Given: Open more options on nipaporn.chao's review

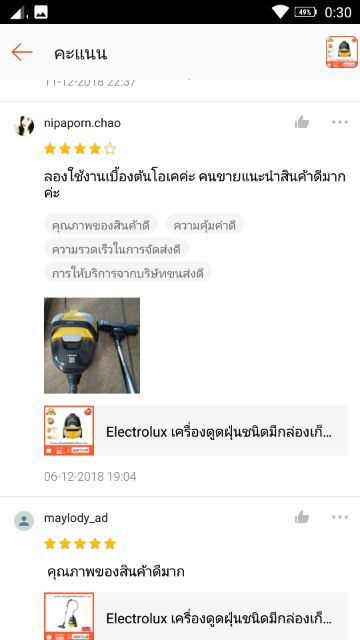Looking at the screenshot, I should pos(340,122).
